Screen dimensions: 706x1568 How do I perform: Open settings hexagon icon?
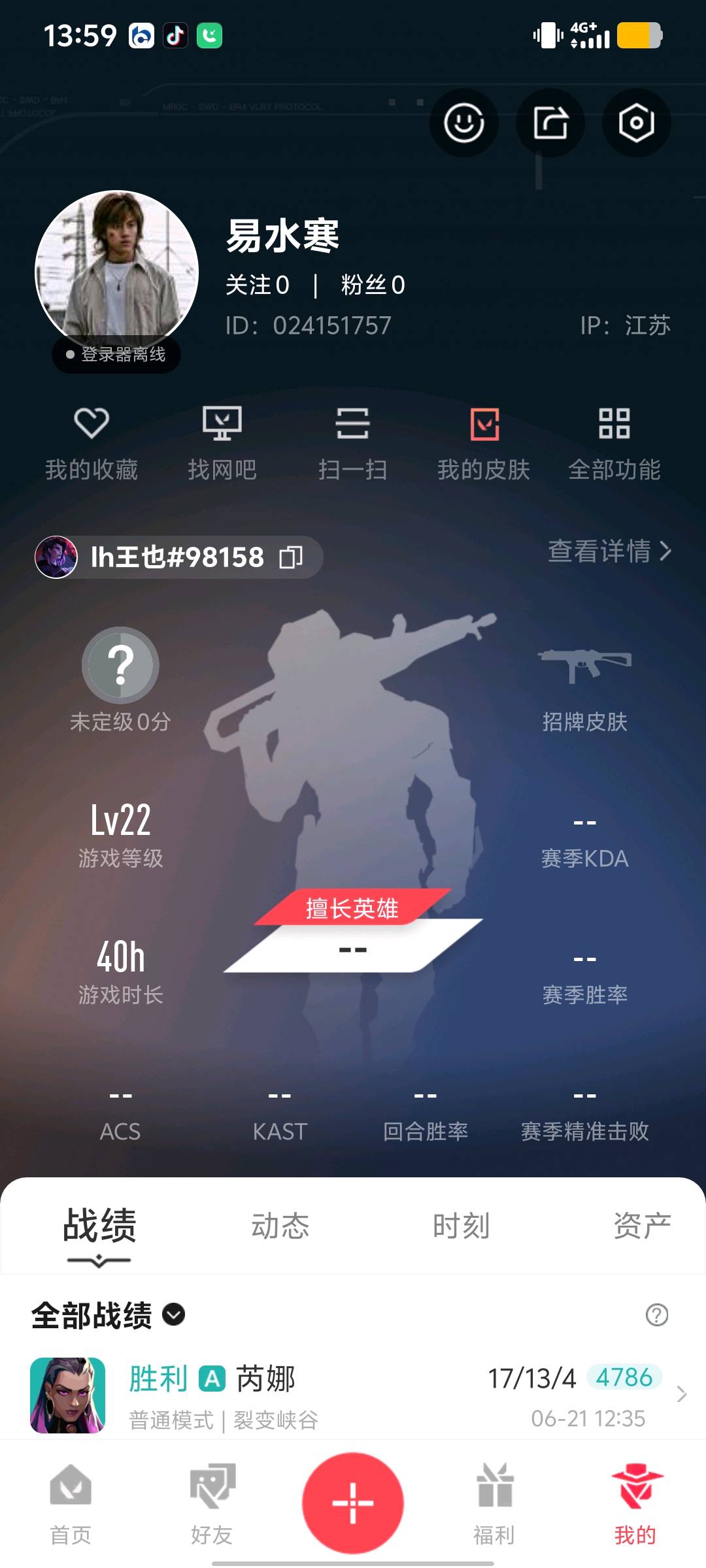click(x=637, y=123)
